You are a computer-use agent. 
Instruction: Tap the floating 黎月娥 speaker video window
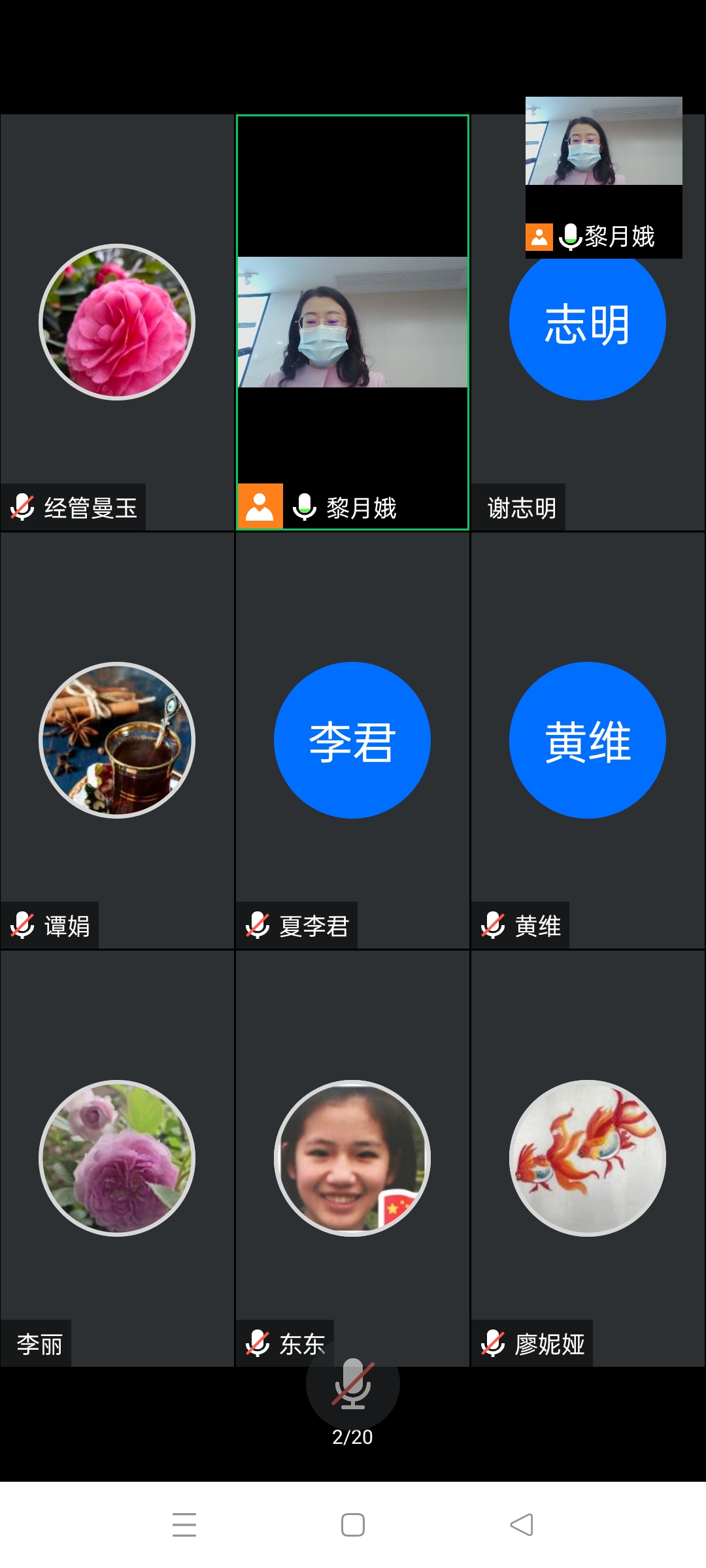(603, 176)
